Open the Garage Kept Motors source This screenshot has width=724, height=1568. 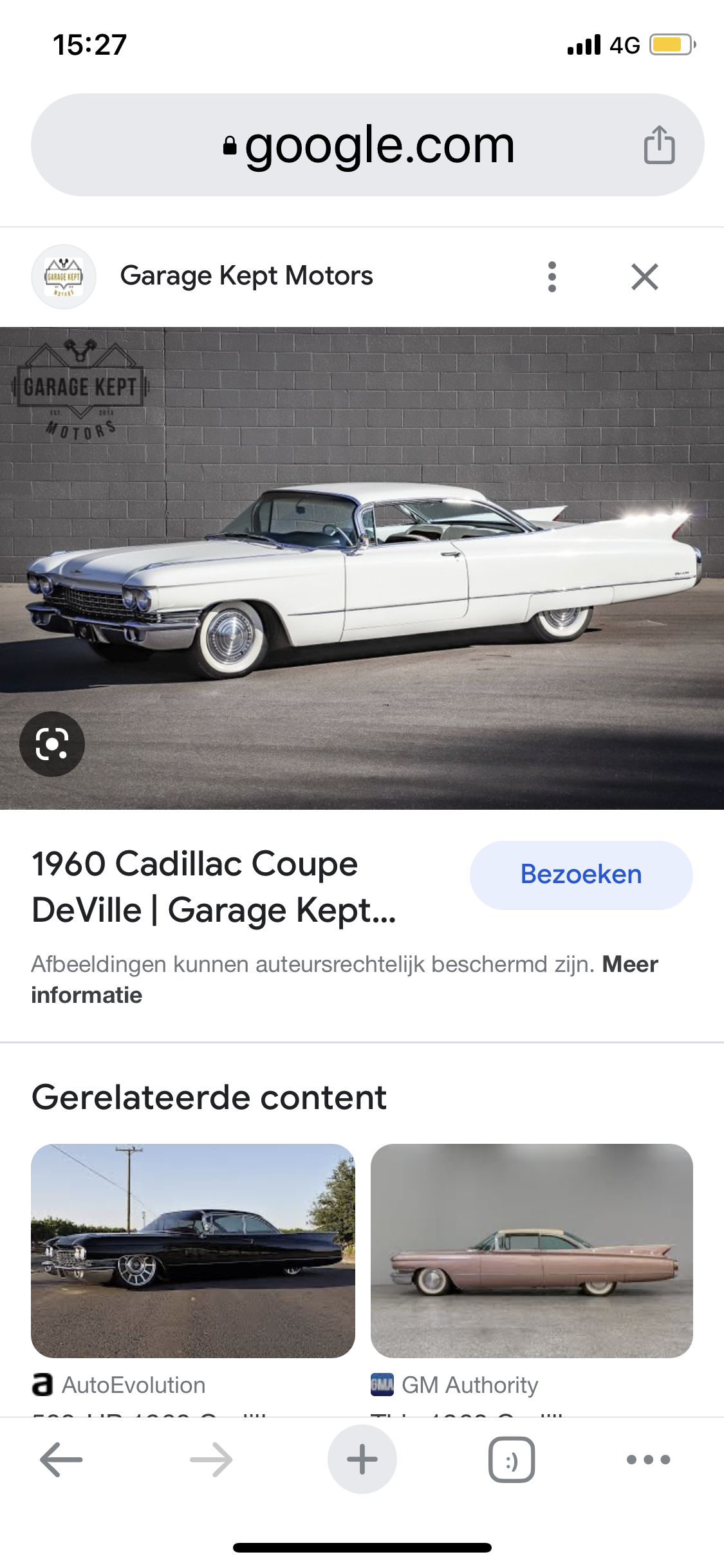(x=246, y=276)
